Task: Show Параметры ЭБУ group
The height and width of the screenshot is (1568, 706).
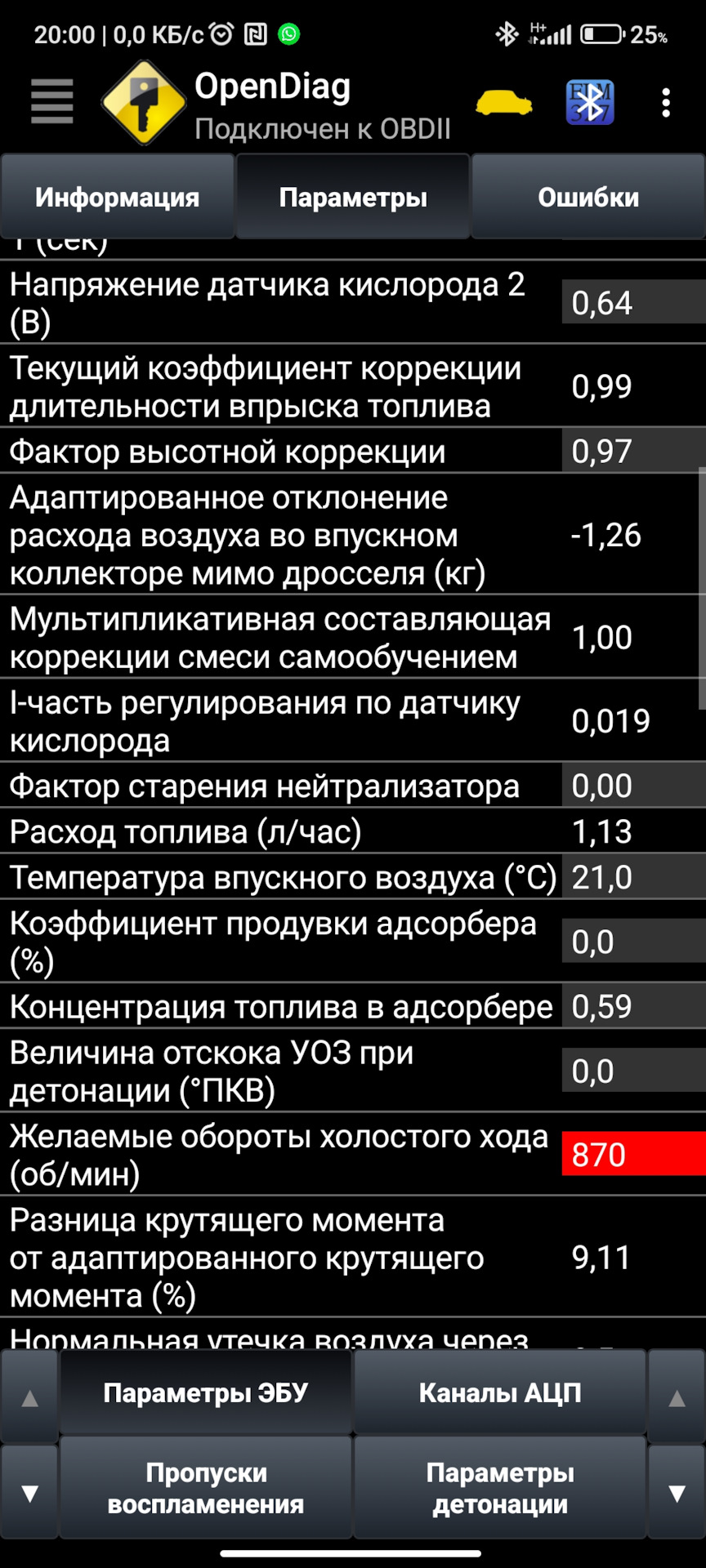Action: 206,1393
